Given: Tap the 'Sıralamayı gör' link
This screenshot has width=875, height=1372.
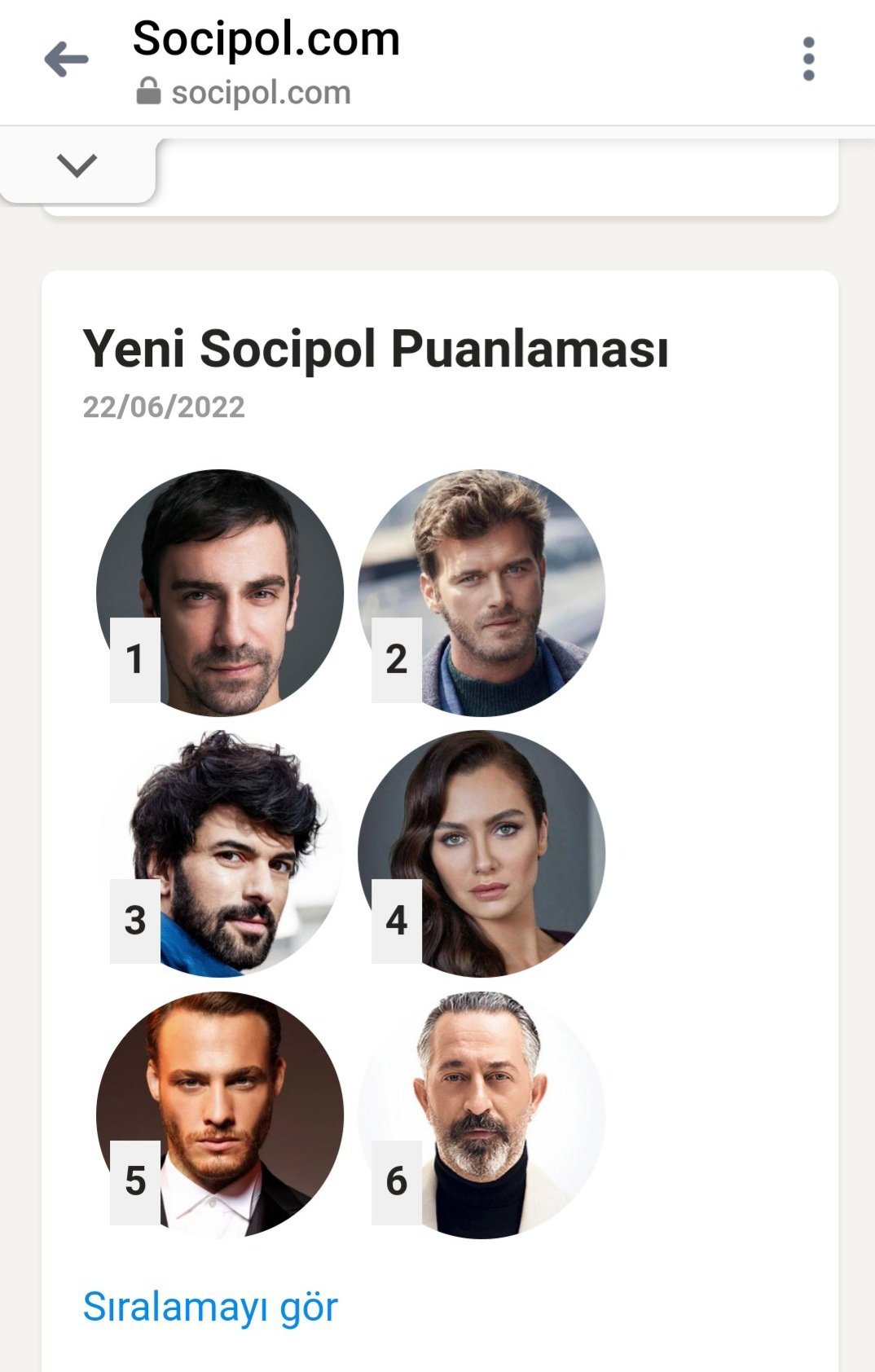Looking at the screenshot, I should (210, 1306).
